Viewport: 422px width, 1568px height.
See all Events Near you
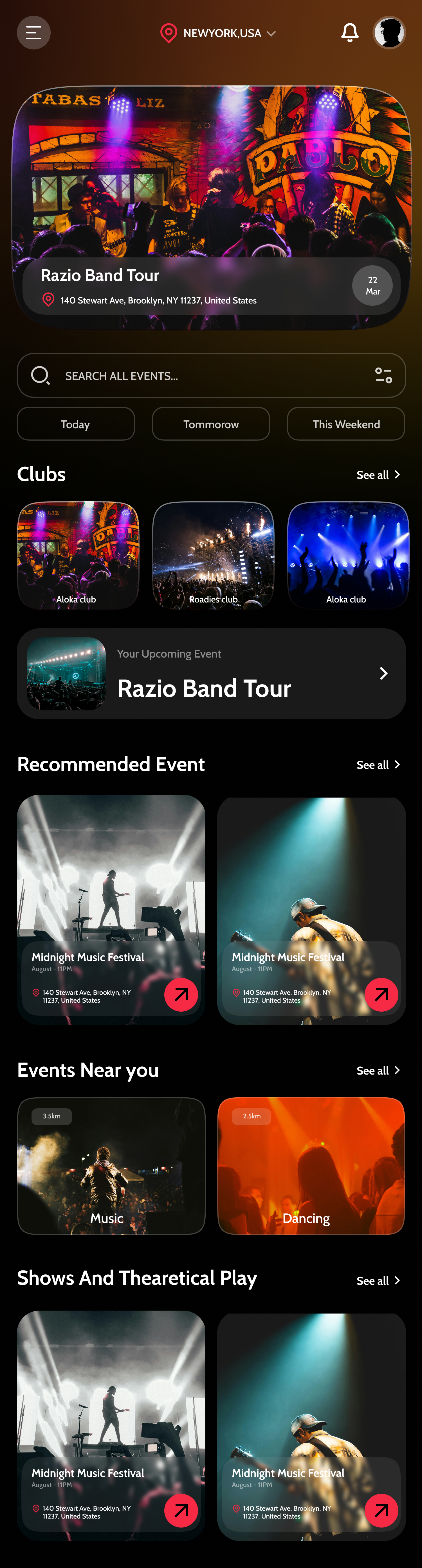click(x=378, y=1071)
